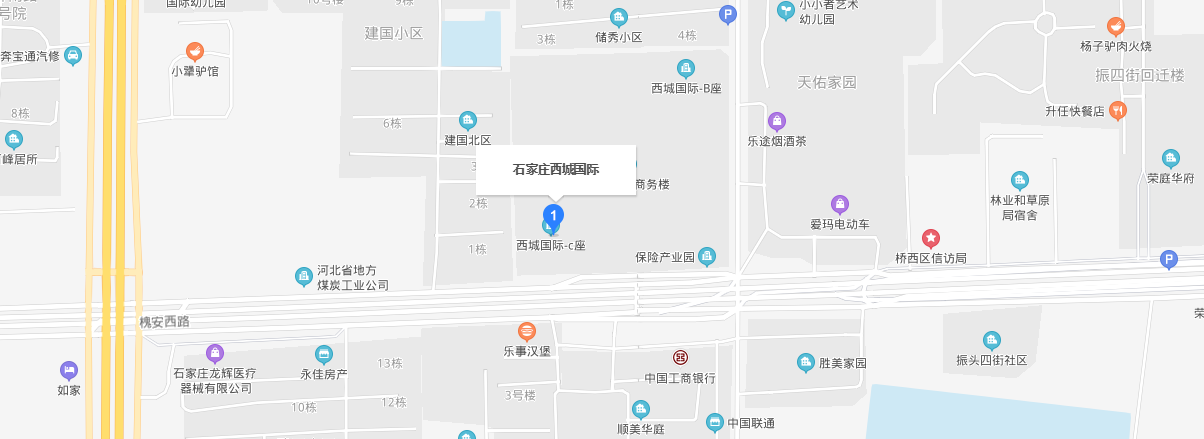Image resolution: width=1204 pixels, height=439 pixels.
Task: Tap the 胜美家园 residence marker
Action: [806, 362]
